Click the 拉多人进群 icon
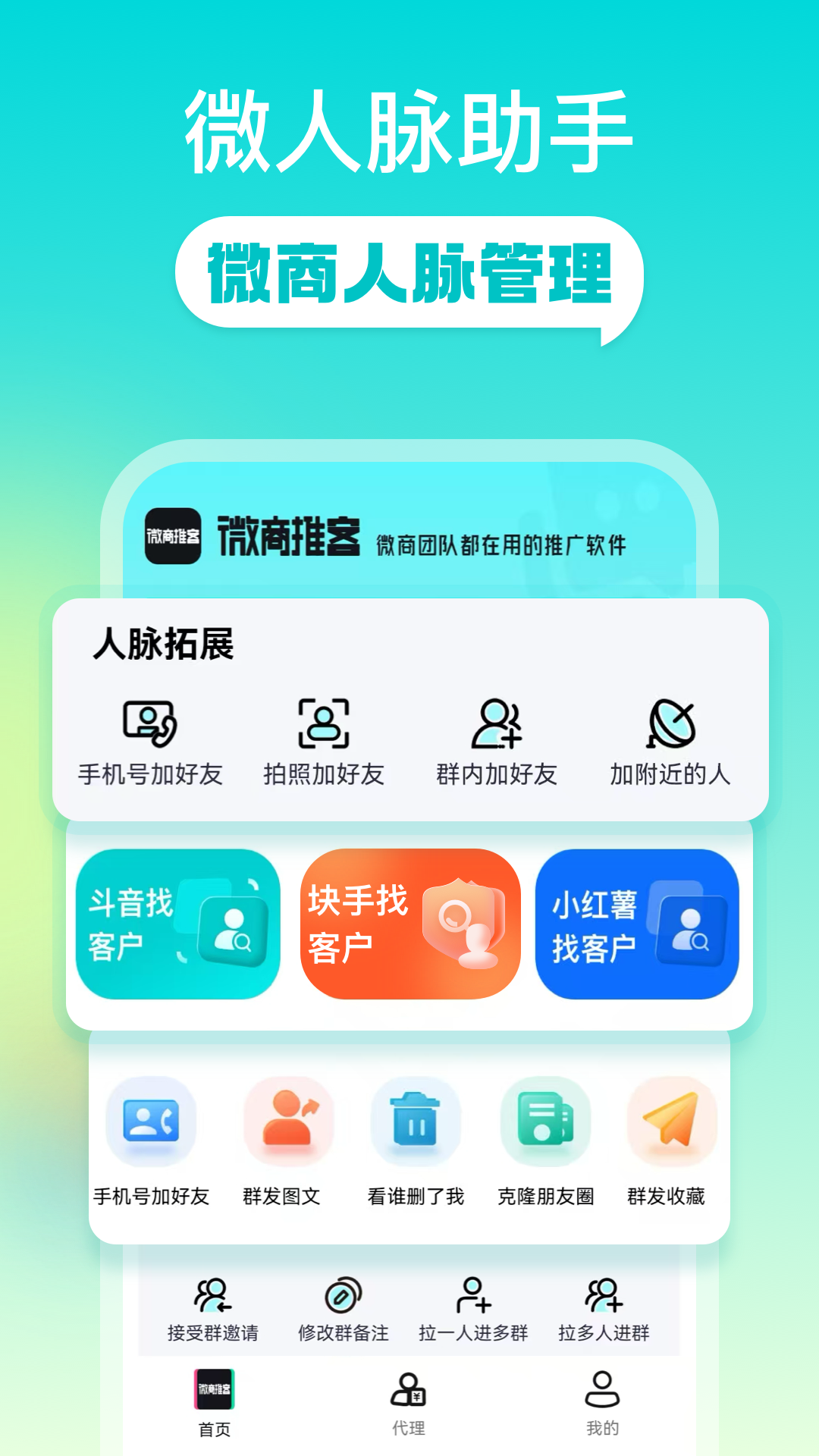 click(603, 1294)
